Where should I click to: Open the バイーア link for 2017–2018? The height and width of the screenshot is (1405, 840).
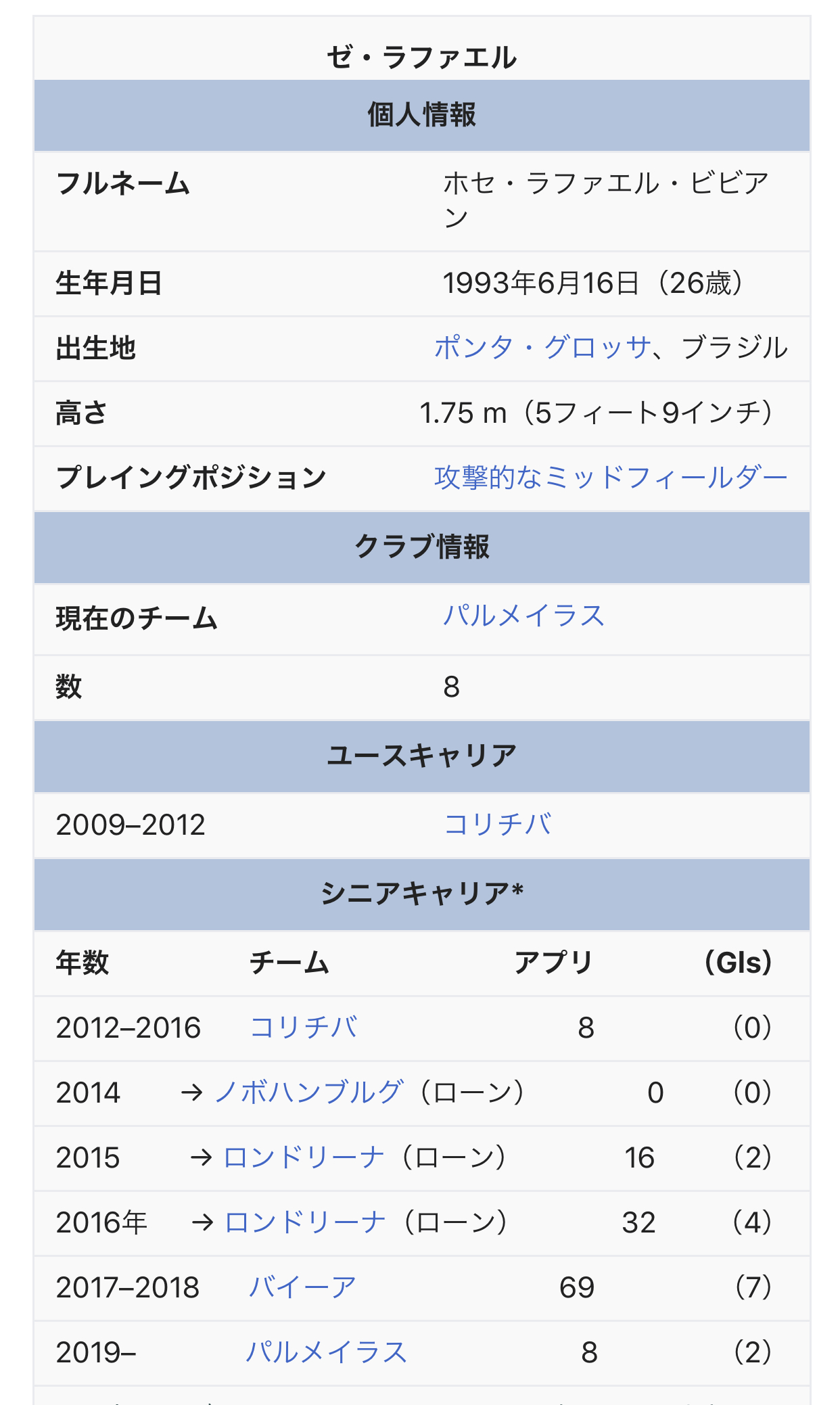pos(302,1287)
